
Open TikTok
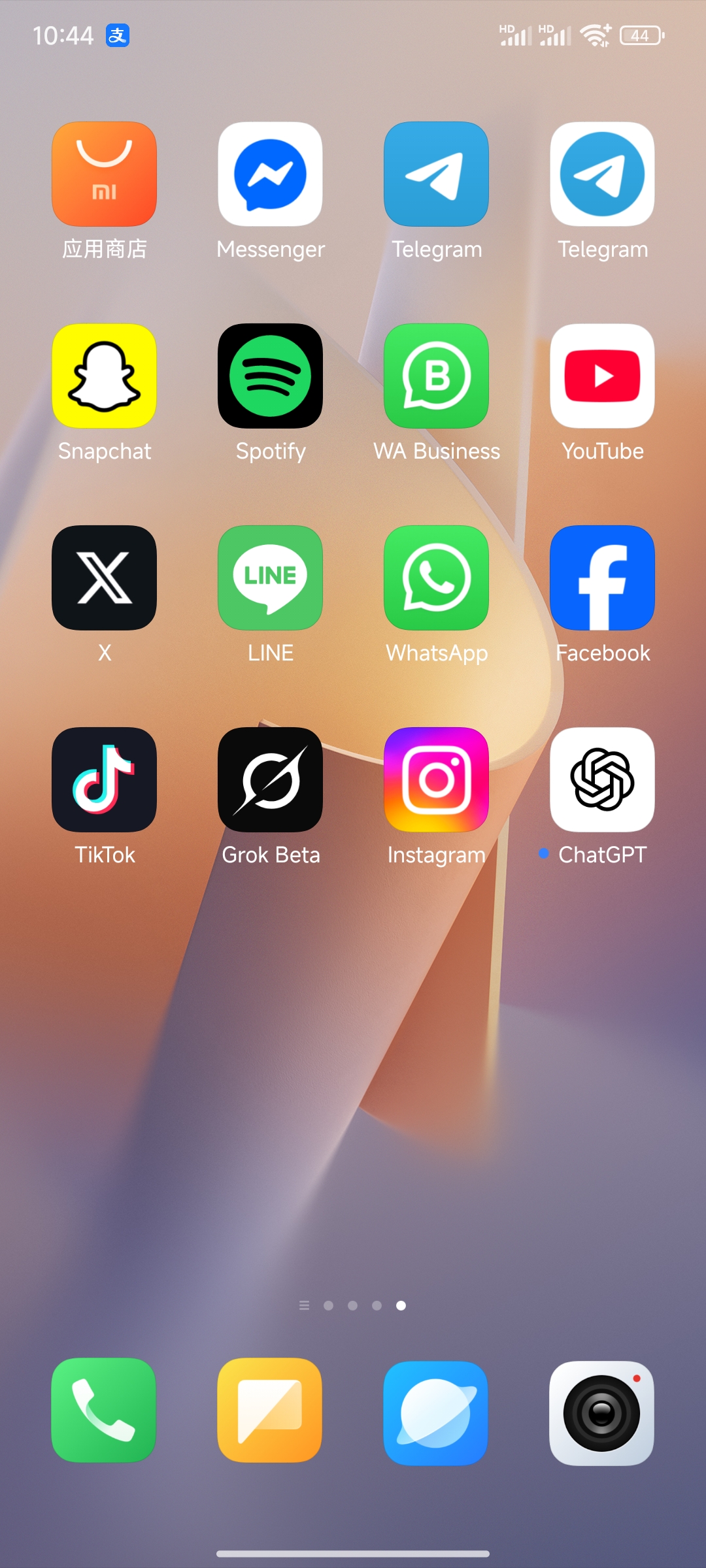[104, 779]
